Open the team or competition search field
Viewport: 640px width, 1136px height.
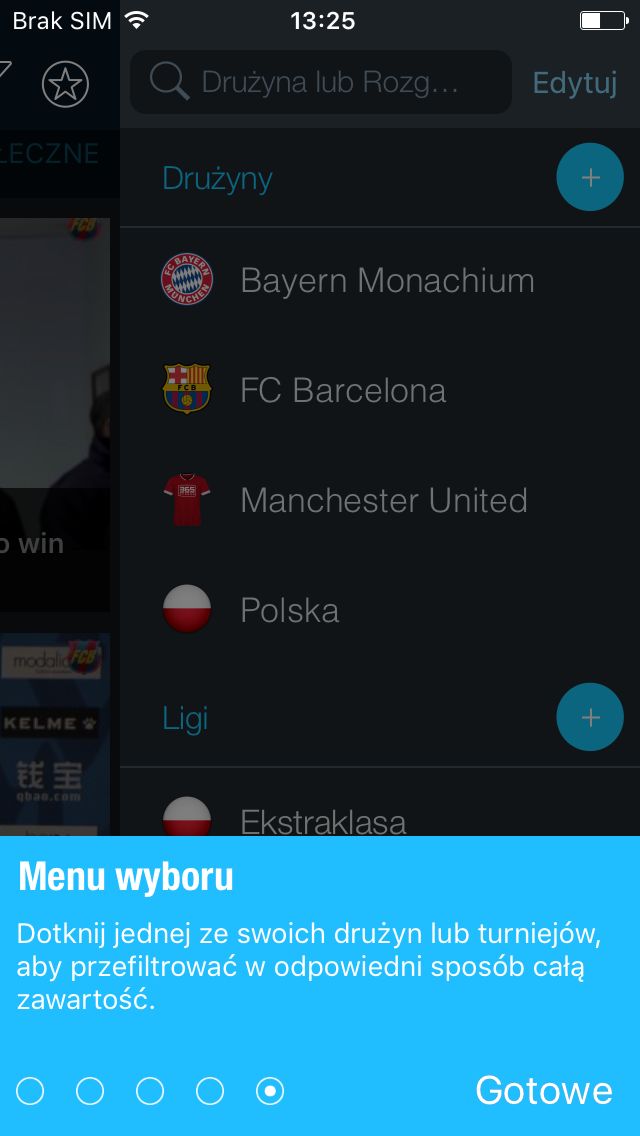click(x=321, y=82)
